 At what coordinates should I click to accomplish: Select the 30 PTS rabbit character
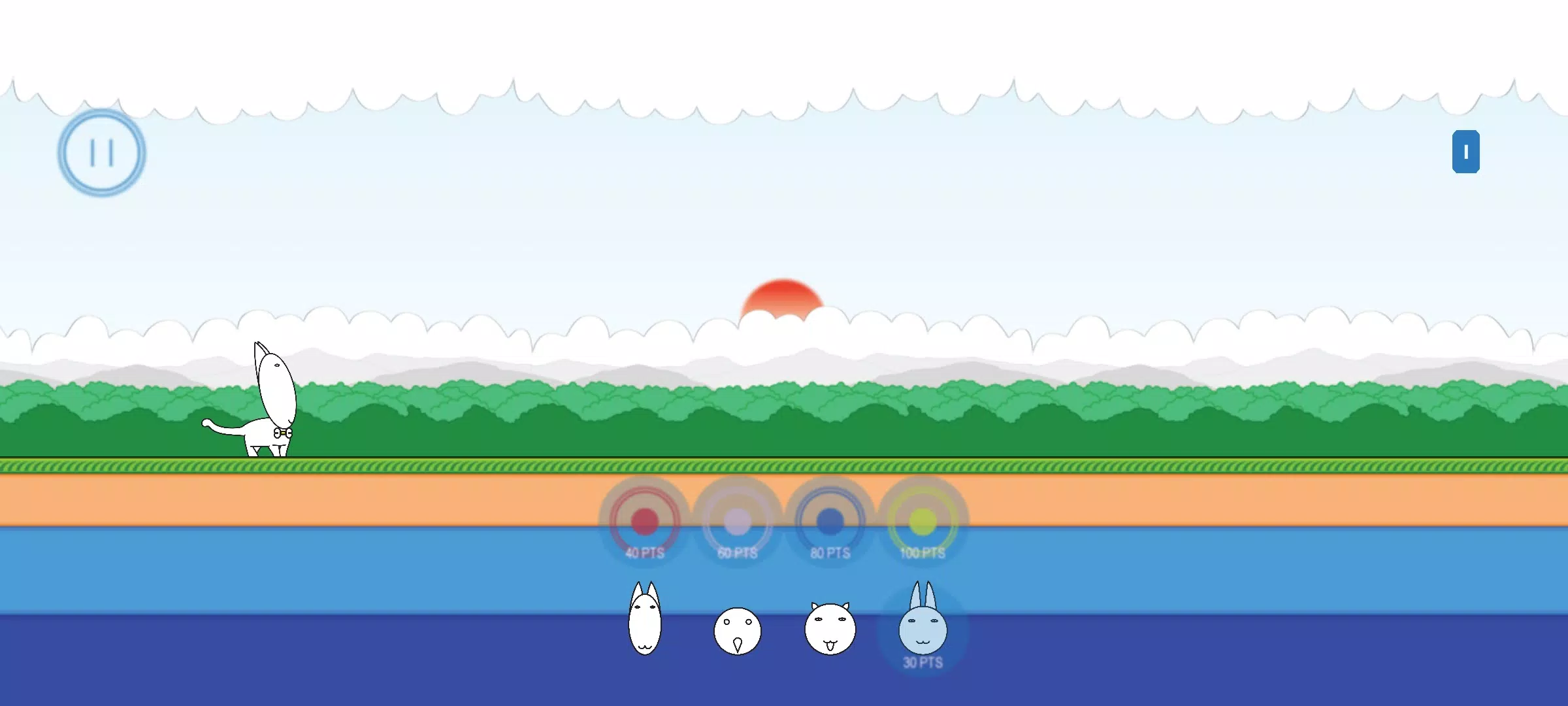[x=923, y=628]
